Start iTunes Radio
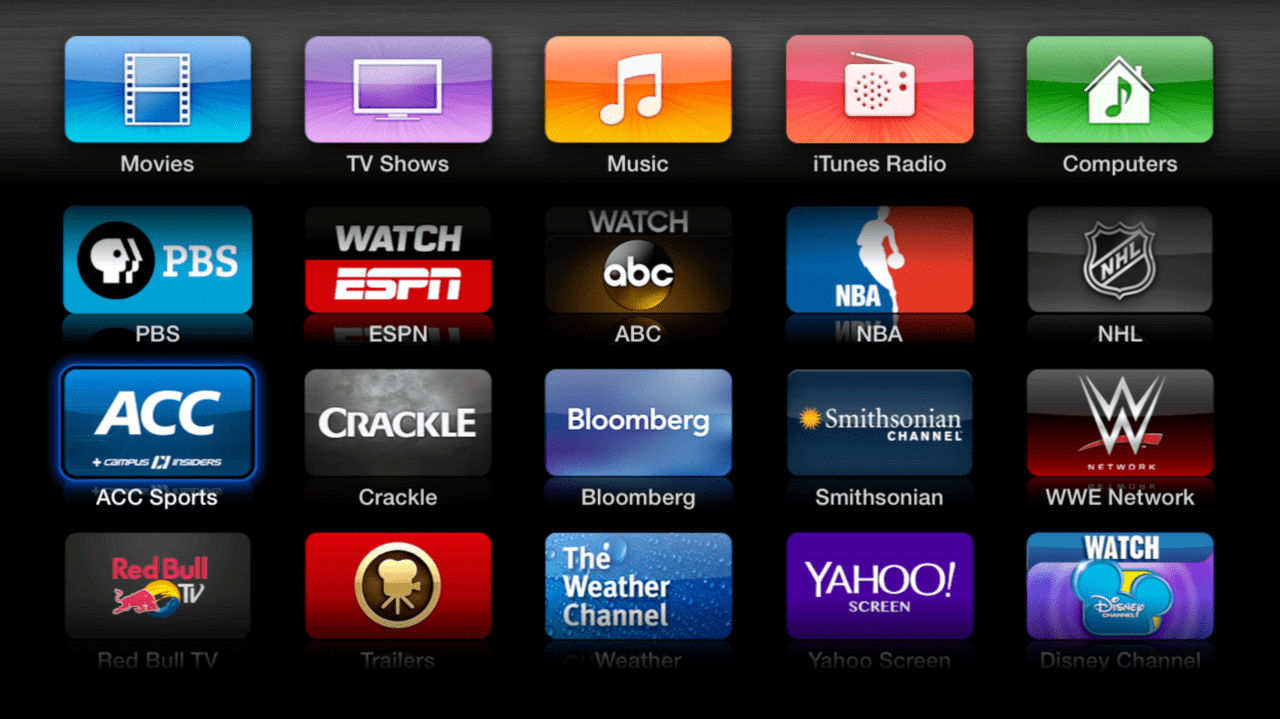Image resolution: width=1280 pixels, height=719 pixels. click(879, 90)
